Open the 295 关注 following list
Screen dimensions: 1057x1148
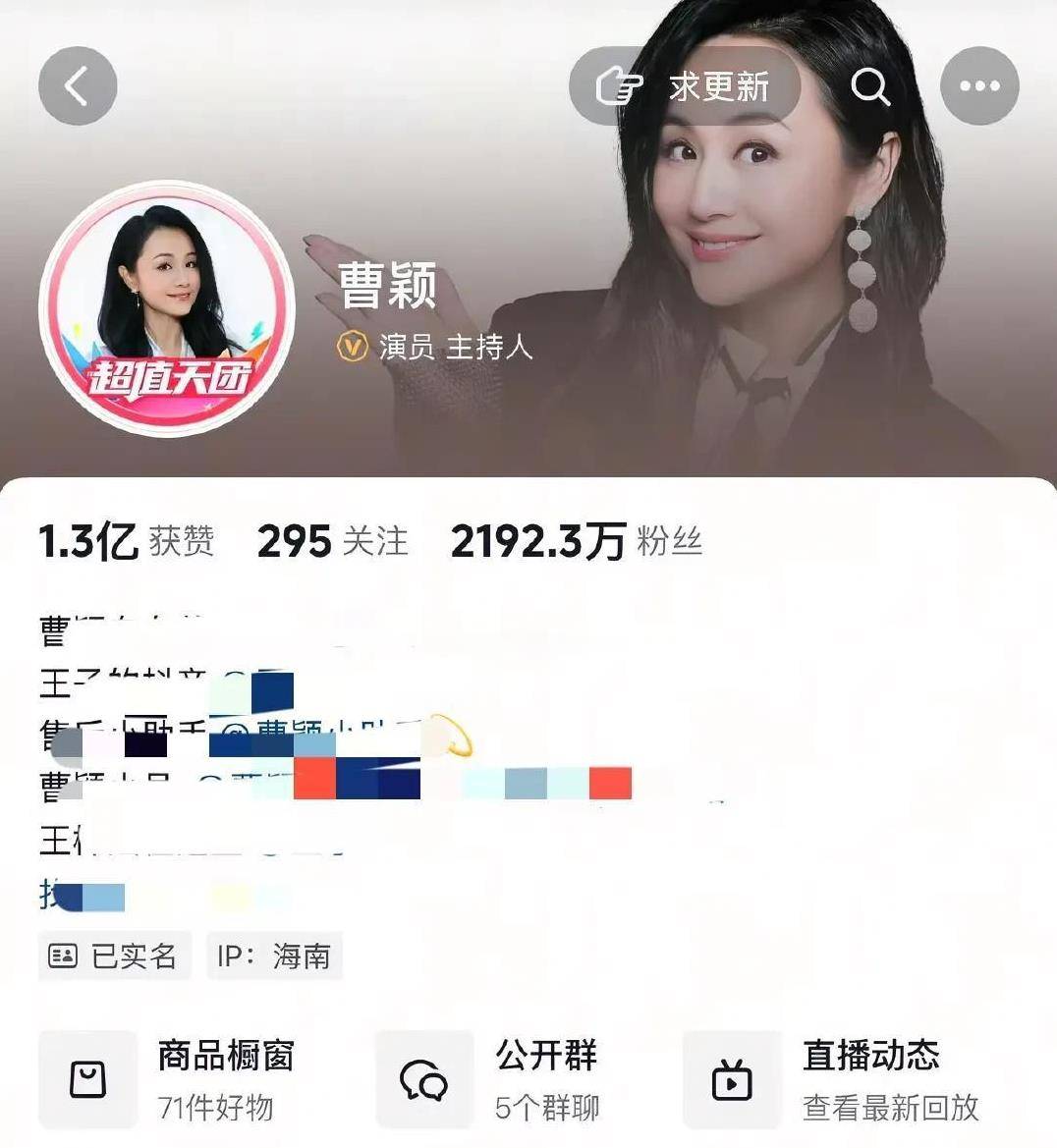[x=332, y=541]
